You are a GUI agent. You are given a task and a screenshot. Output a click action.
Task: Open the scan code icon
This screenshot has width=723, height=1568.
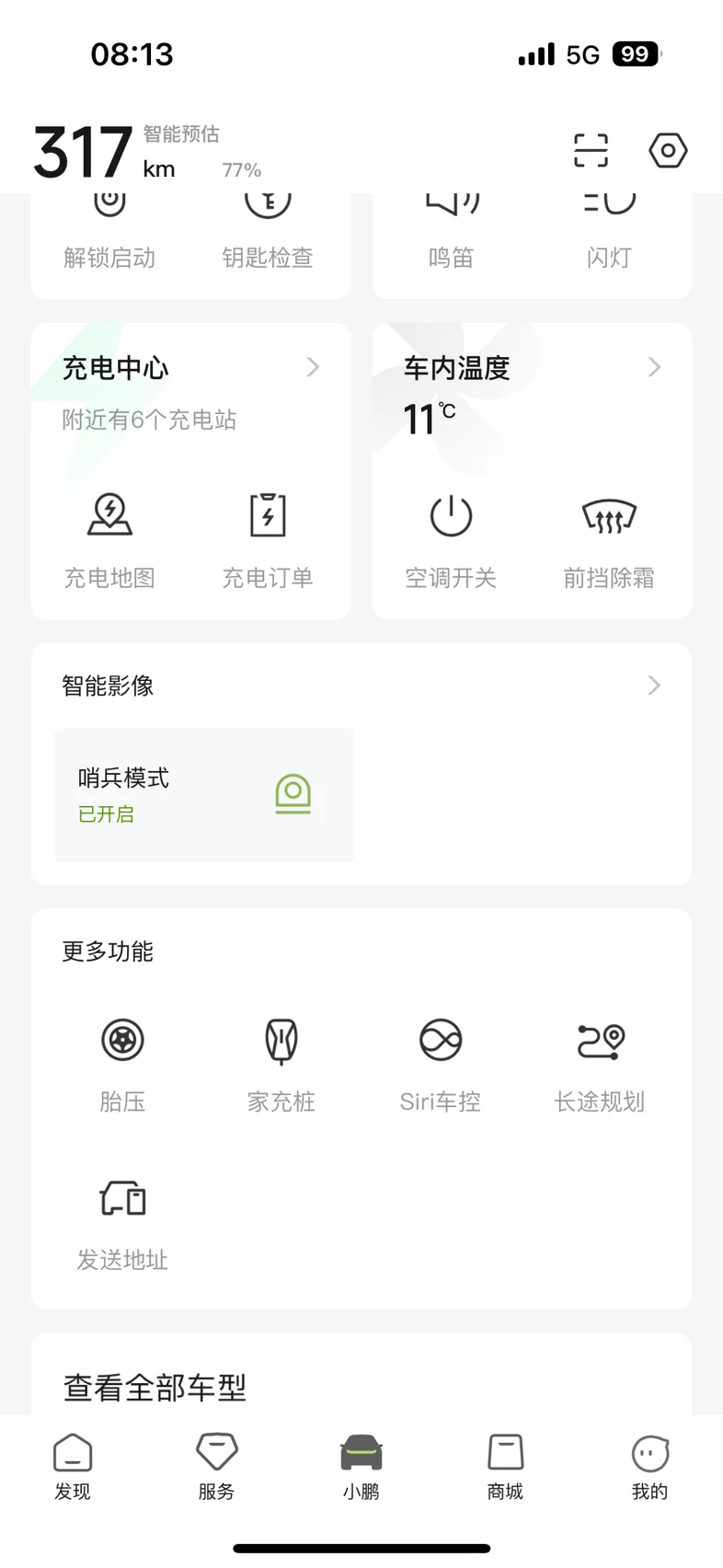coord(591,150)
